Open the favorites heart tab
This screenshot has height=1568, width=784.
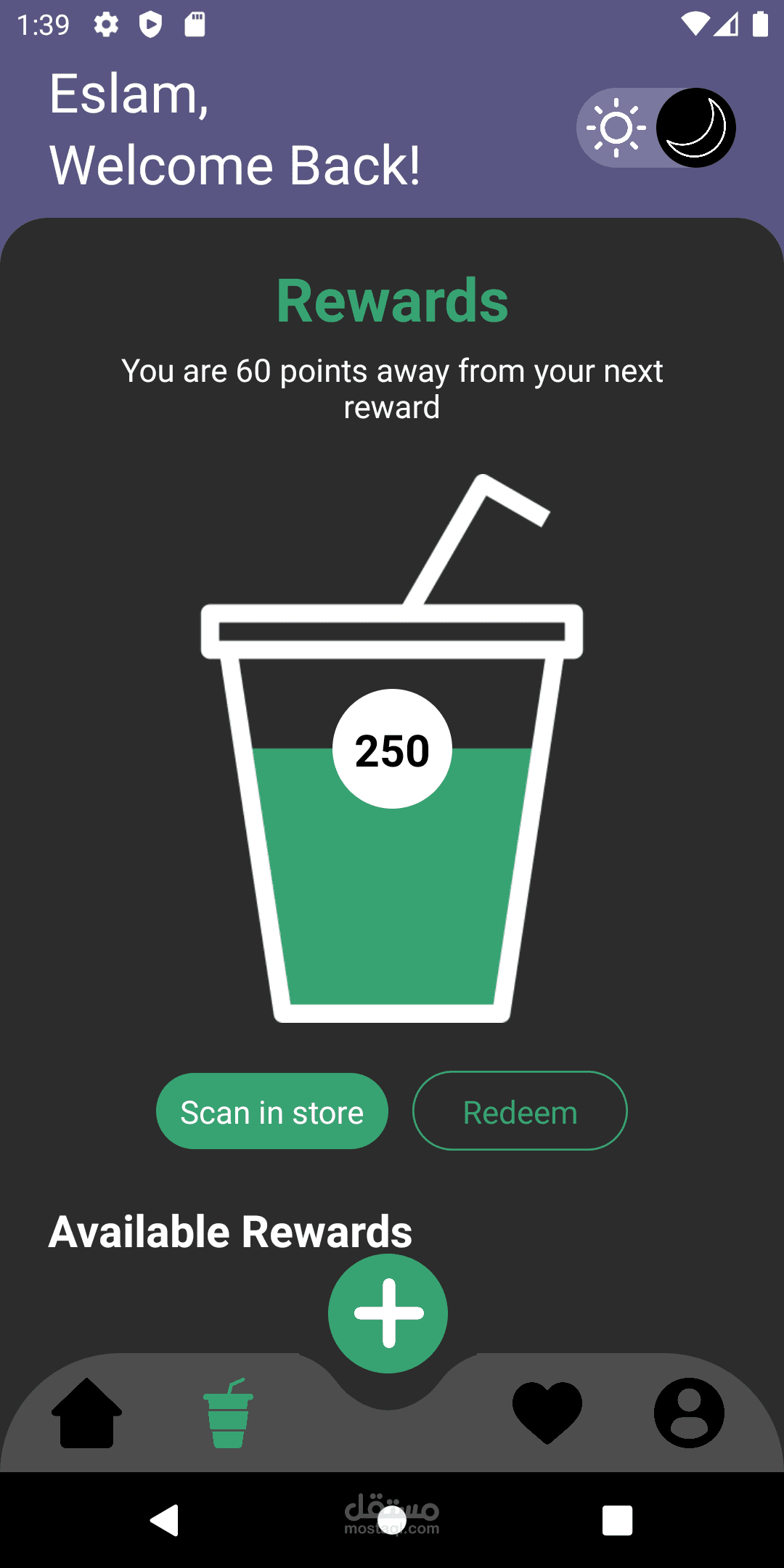point(547,1413)
